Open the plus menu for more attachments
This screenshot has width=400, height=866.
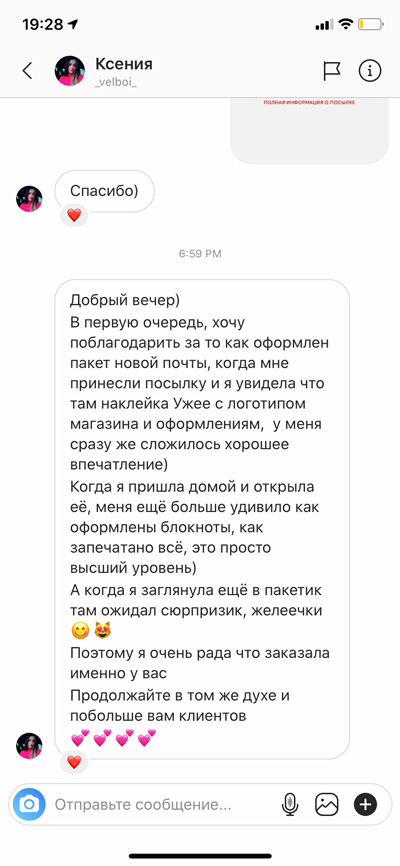[365, 804]
